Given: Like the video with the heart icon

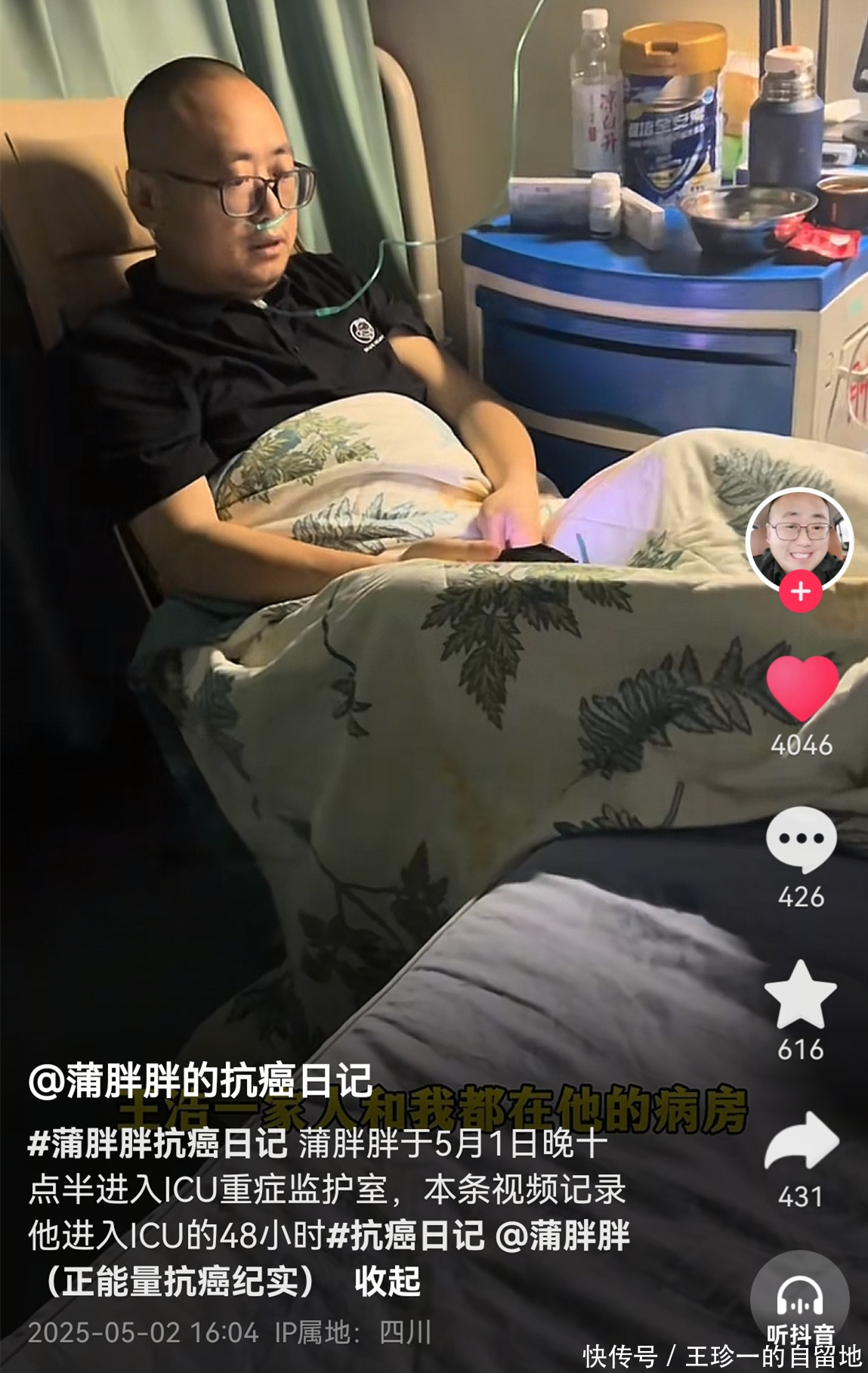Looking at the screenshot, I should [x=802, y=688].
